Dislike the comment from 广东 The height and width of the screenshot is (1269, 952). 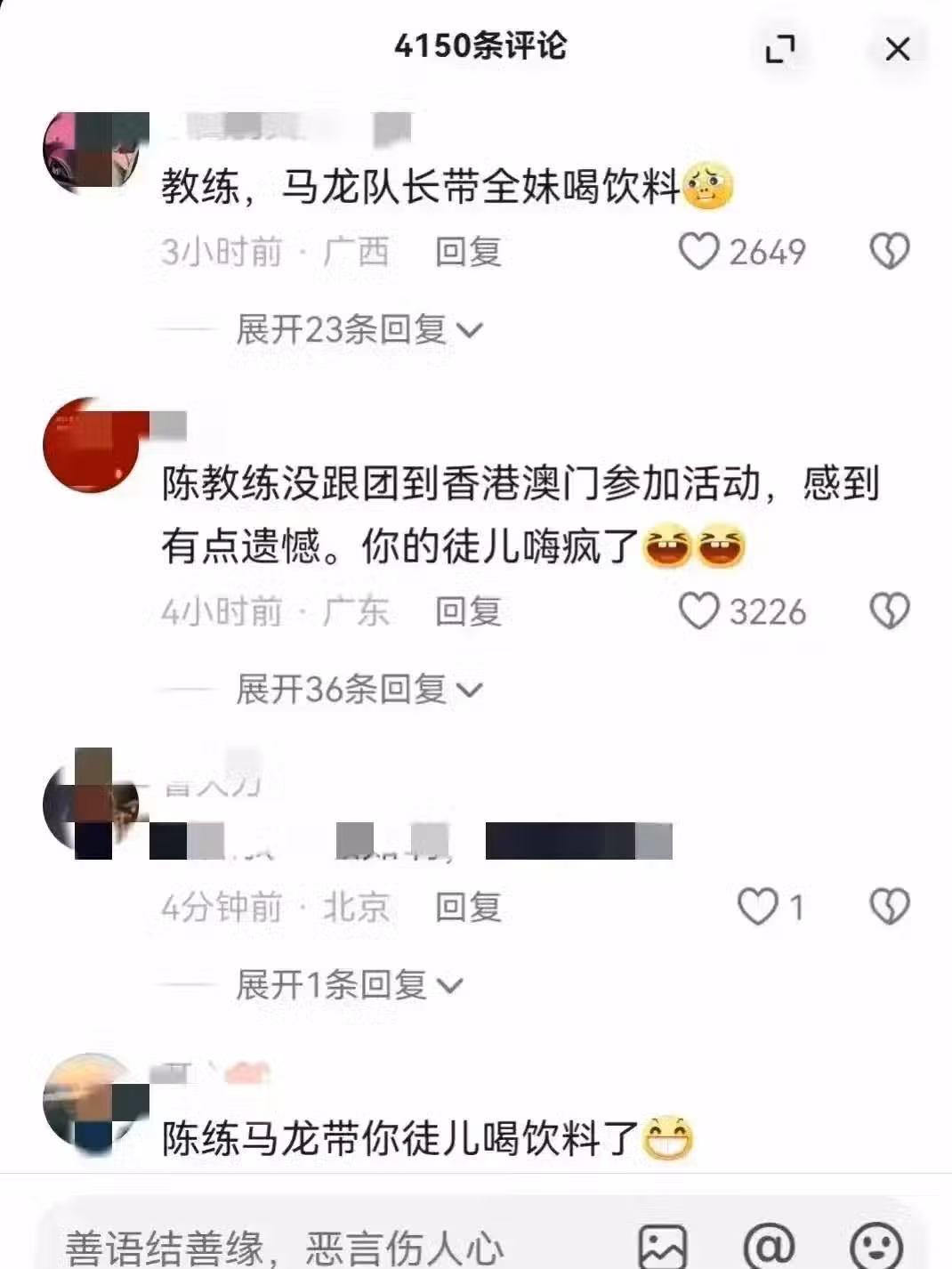coord(889,611)
